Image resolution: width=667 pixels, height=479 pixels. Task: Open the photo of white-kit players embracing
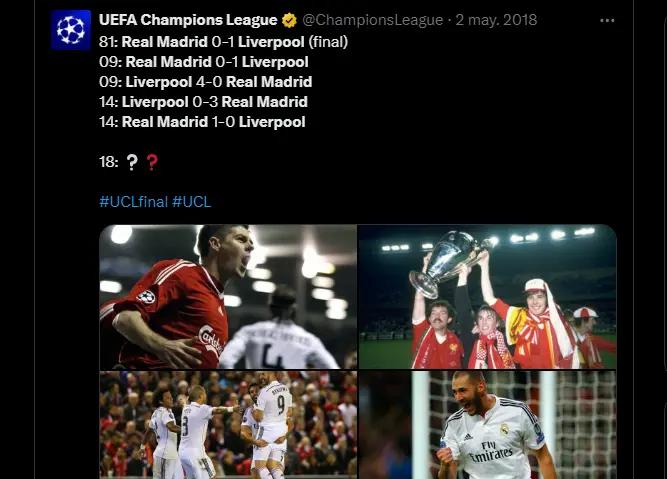tap(228, 425)
